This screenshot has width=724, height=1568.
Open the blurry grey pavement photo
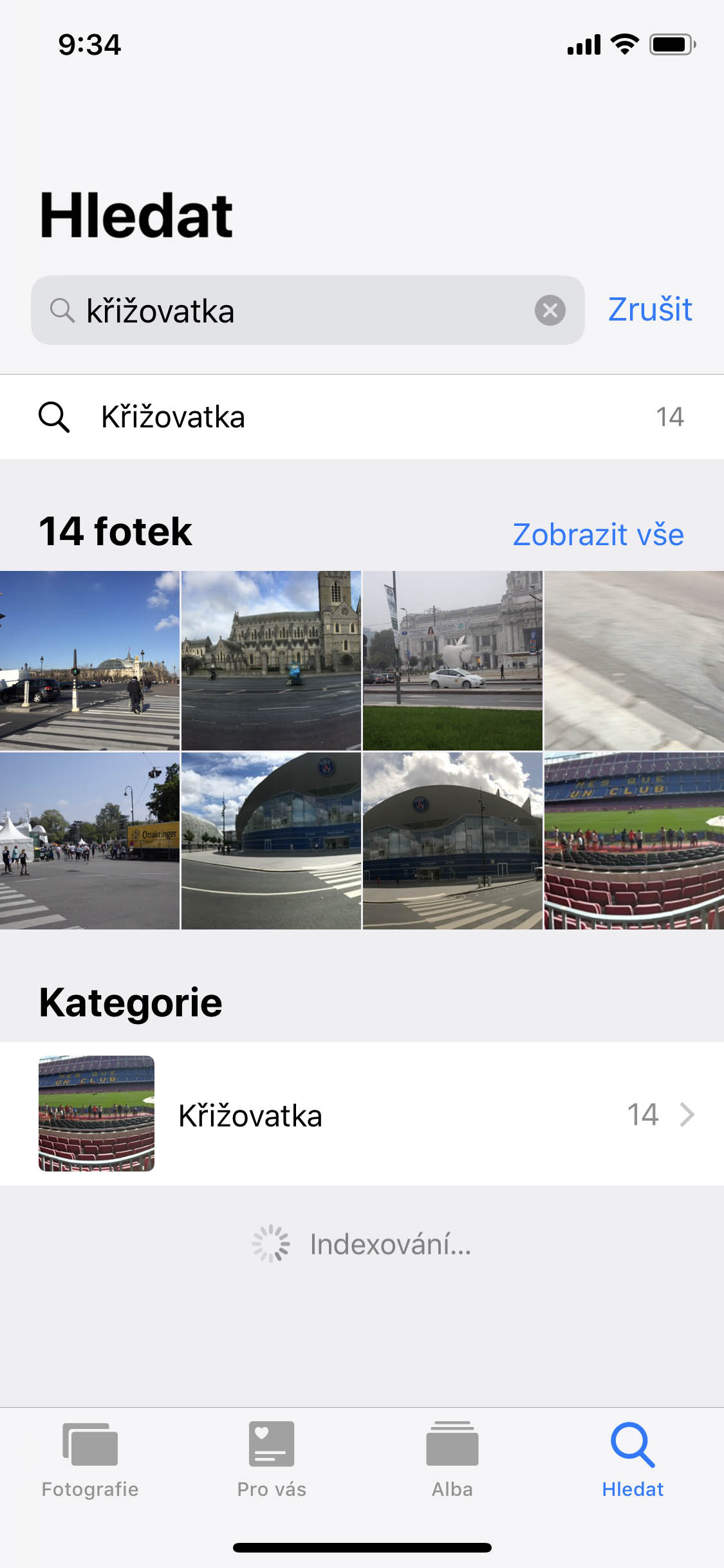point(634,660)
